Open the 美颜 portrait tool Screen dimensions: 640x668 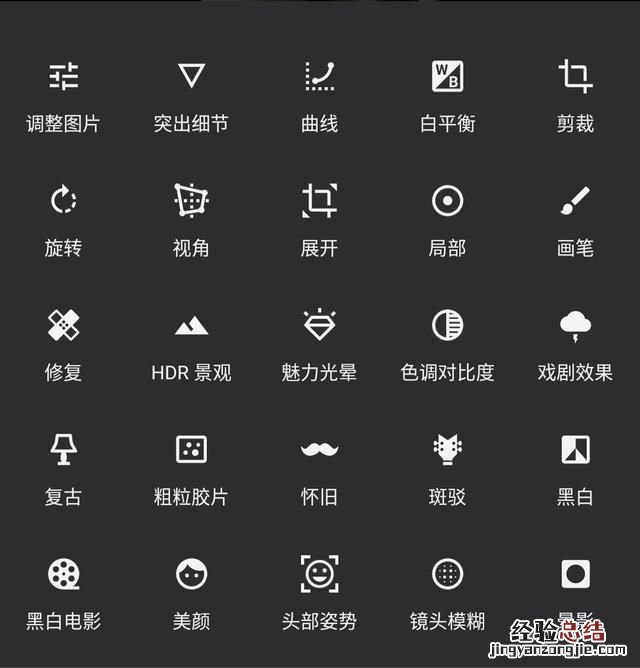coord(191,574)
